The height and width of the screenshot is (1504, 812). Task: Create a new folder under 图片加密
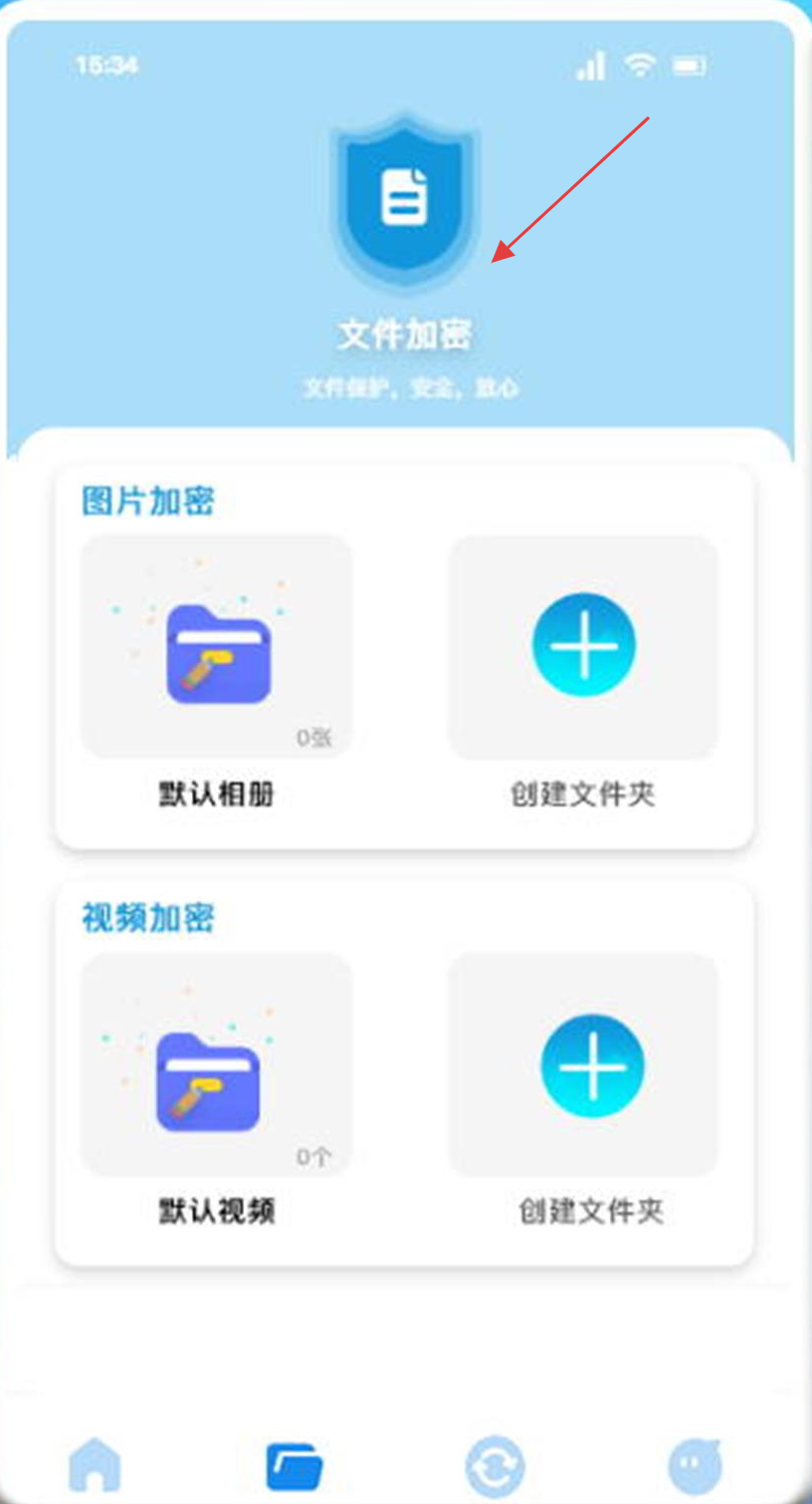click(x=583, y=647)
